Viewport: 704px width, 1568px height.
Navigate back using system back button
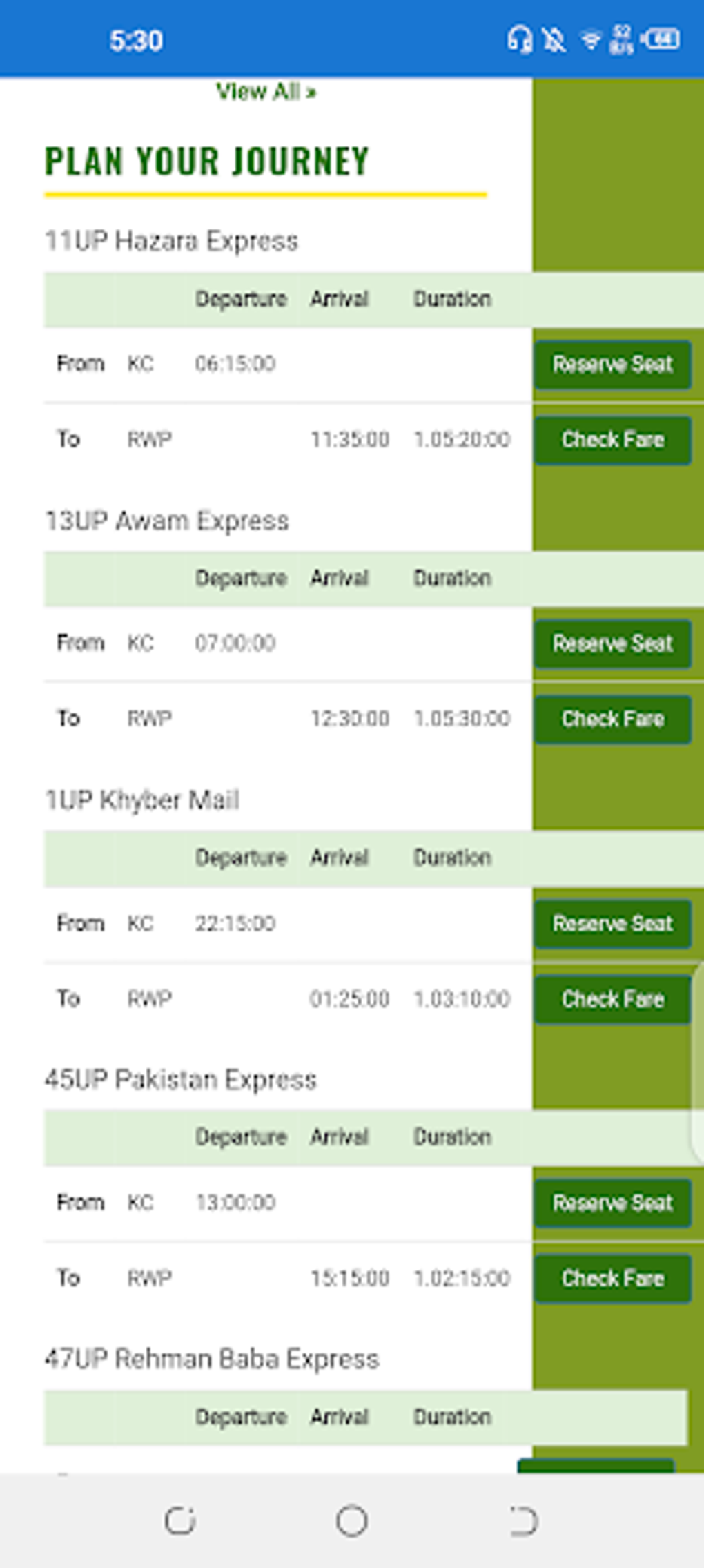coord(522,1520)
